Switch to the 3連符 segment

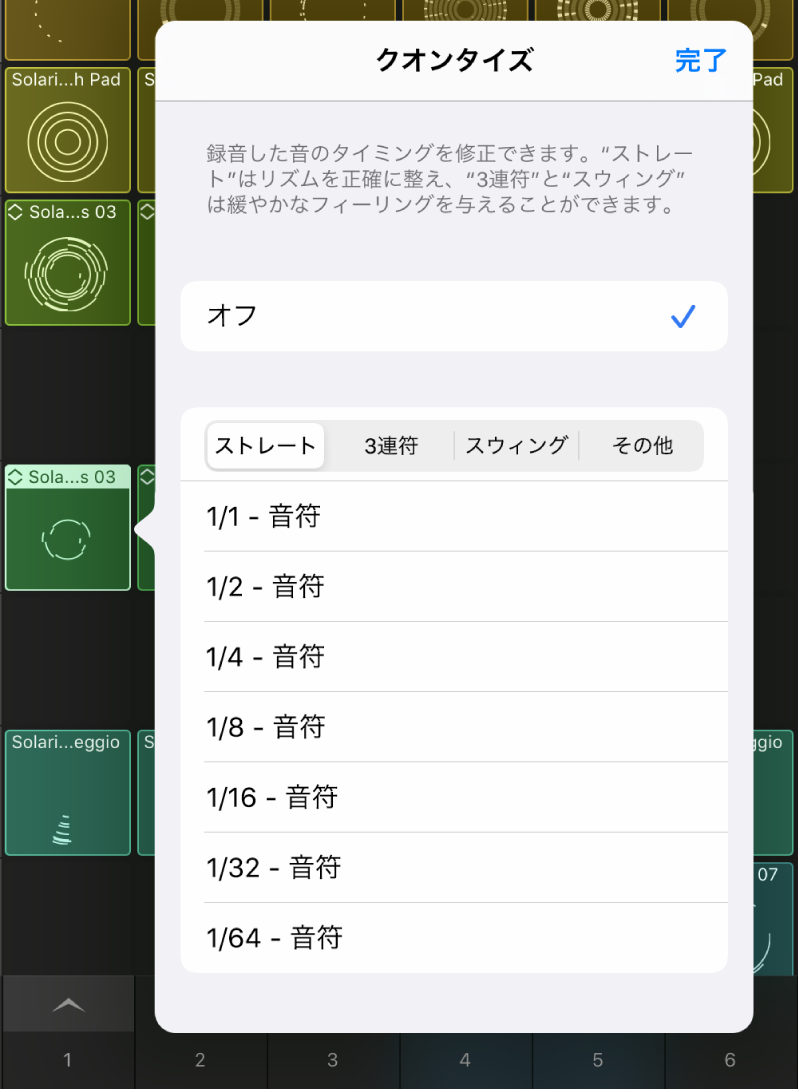[x=390, y=446]
